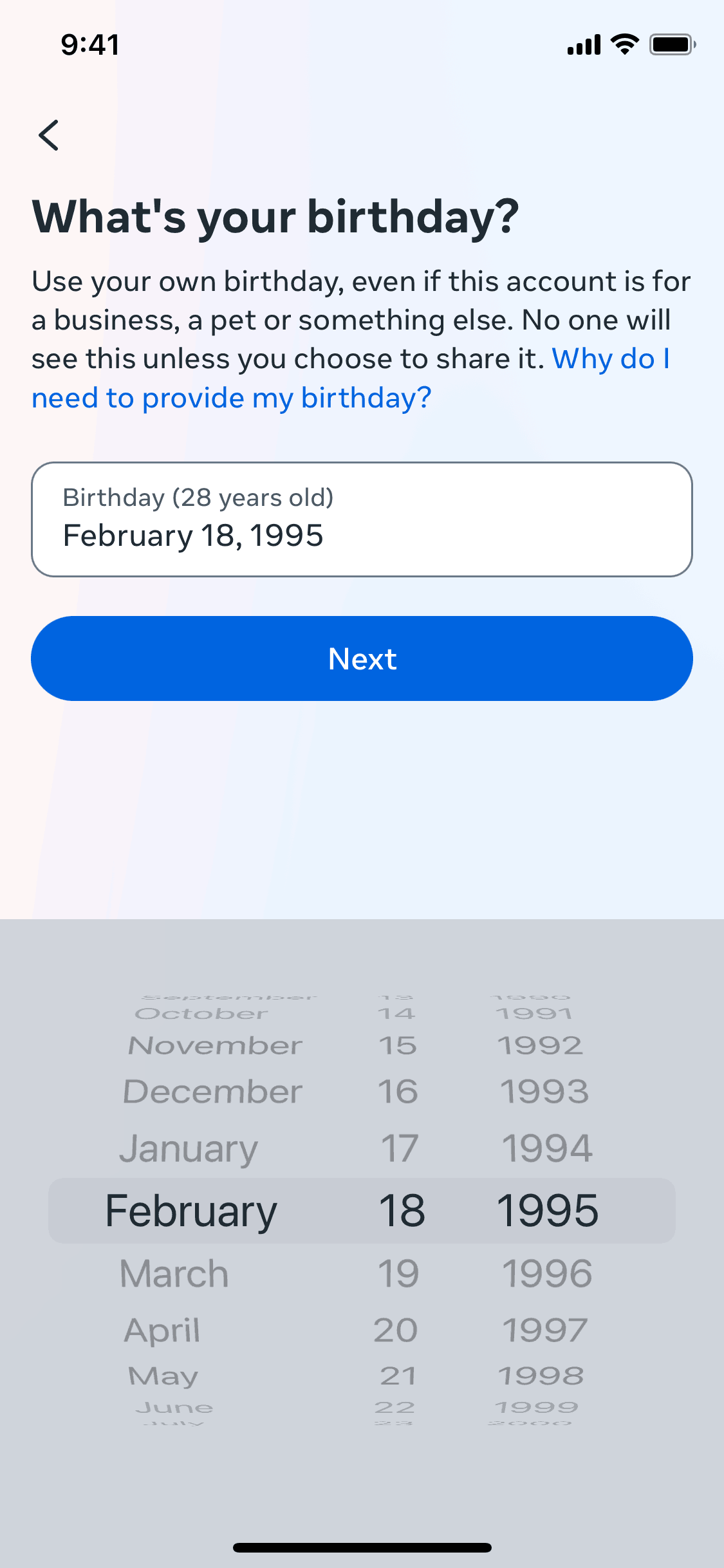Pick year 1997 in the year wheel
This screenshot has width=724, height=1568.
click(544, 1330)
